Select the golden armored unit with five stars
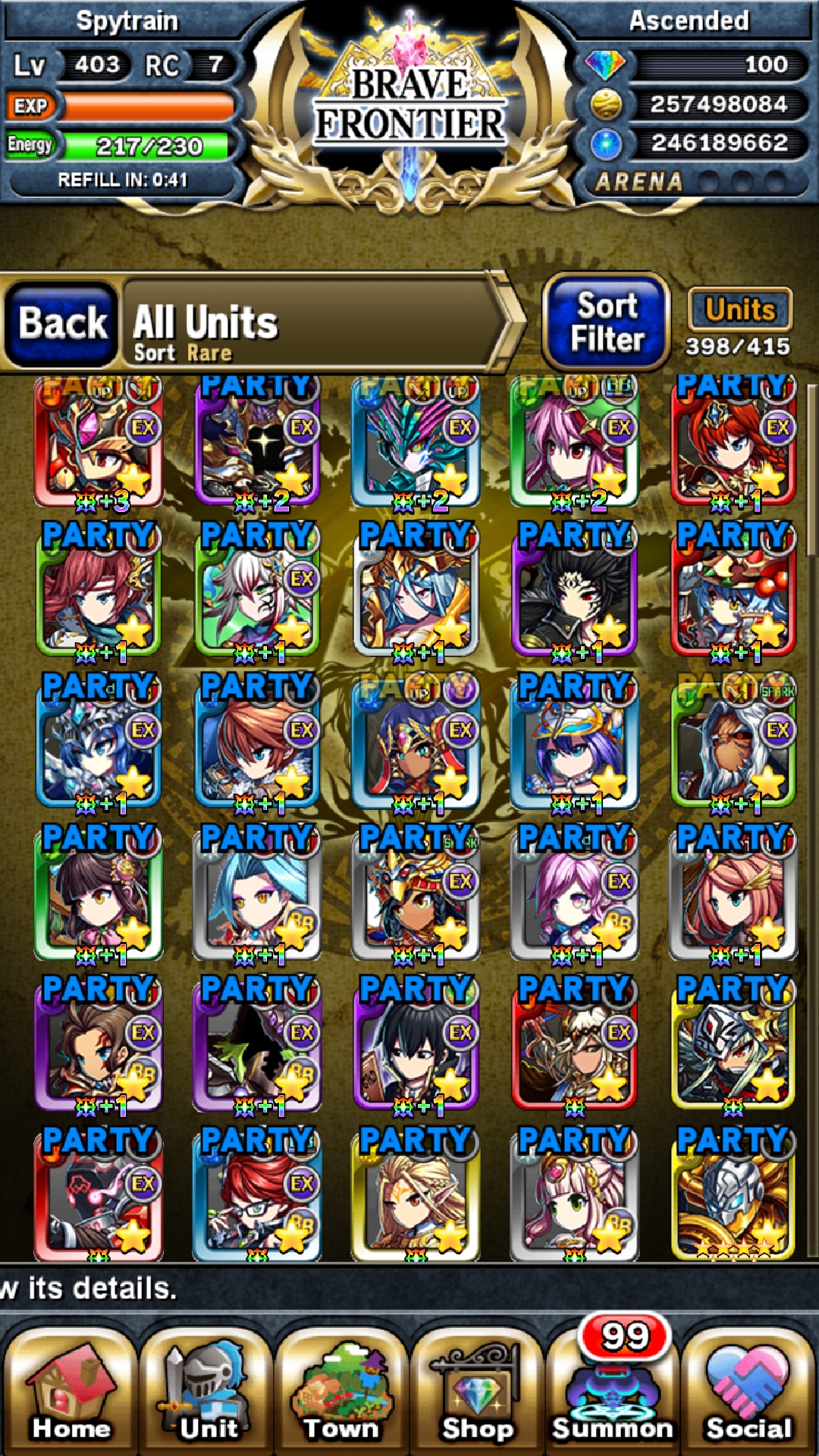Image resolution: width=819 pixels, height=1456 pixels. (x=733, y=1196)
